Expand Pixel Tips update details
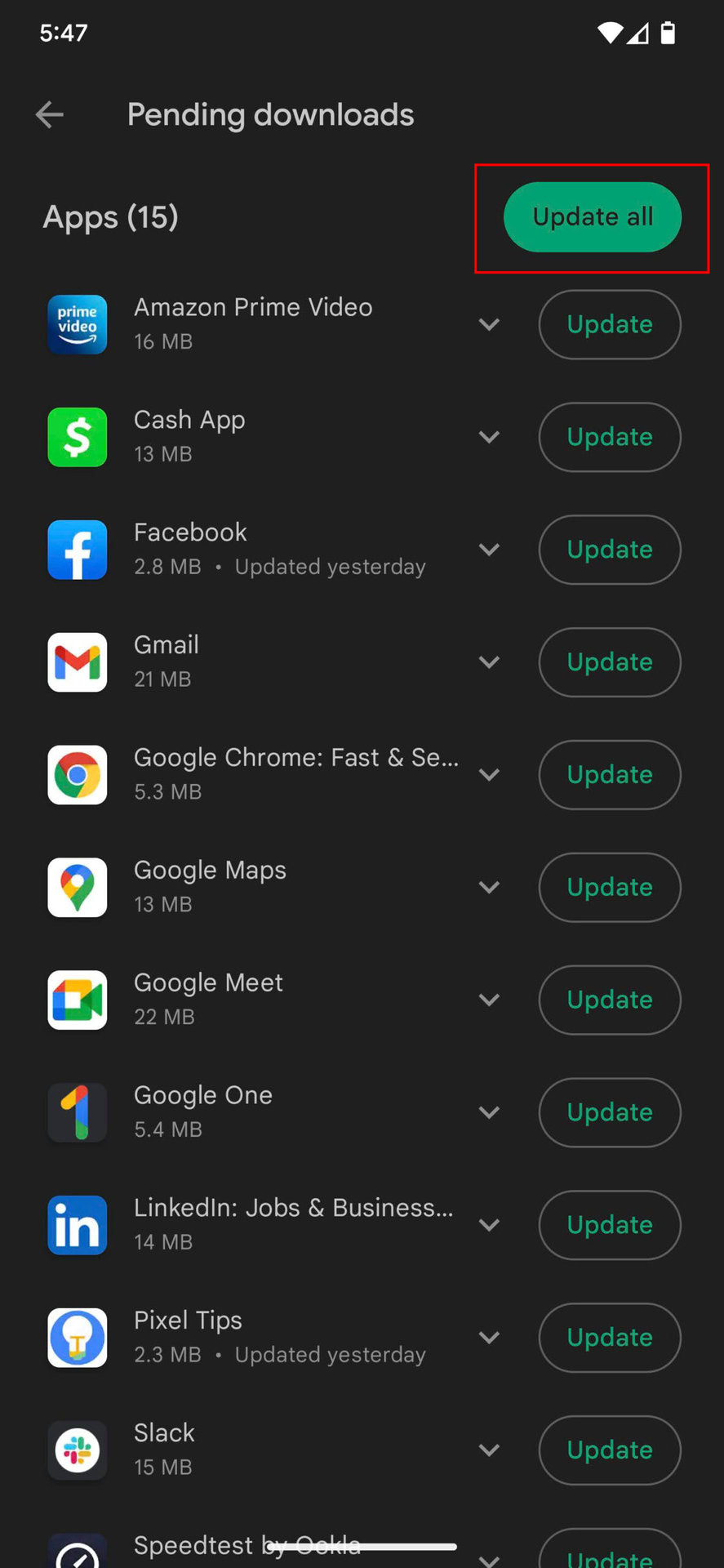 (x=489, y=1338)
